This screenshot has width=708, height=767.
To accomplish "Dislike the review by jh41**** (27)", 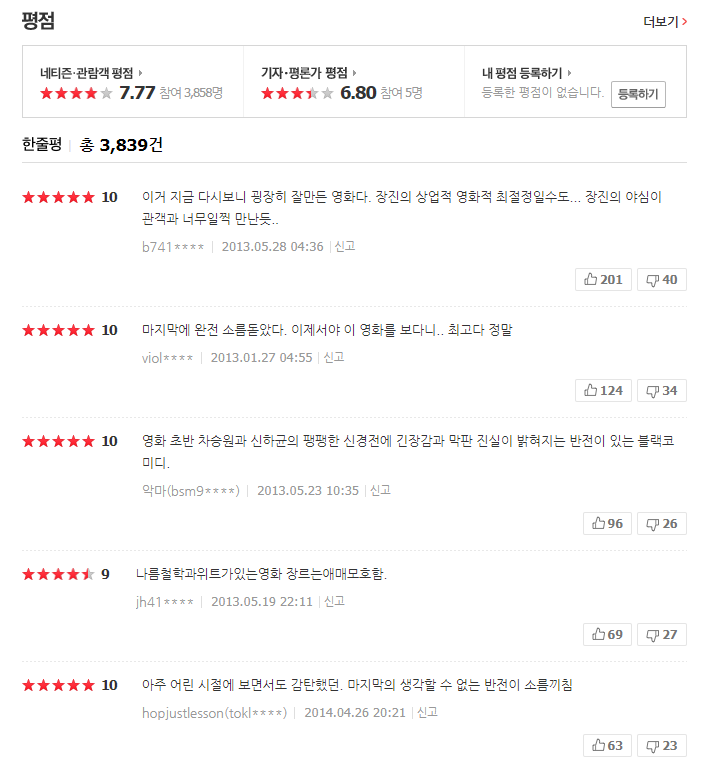I will [x=661, y=634].
